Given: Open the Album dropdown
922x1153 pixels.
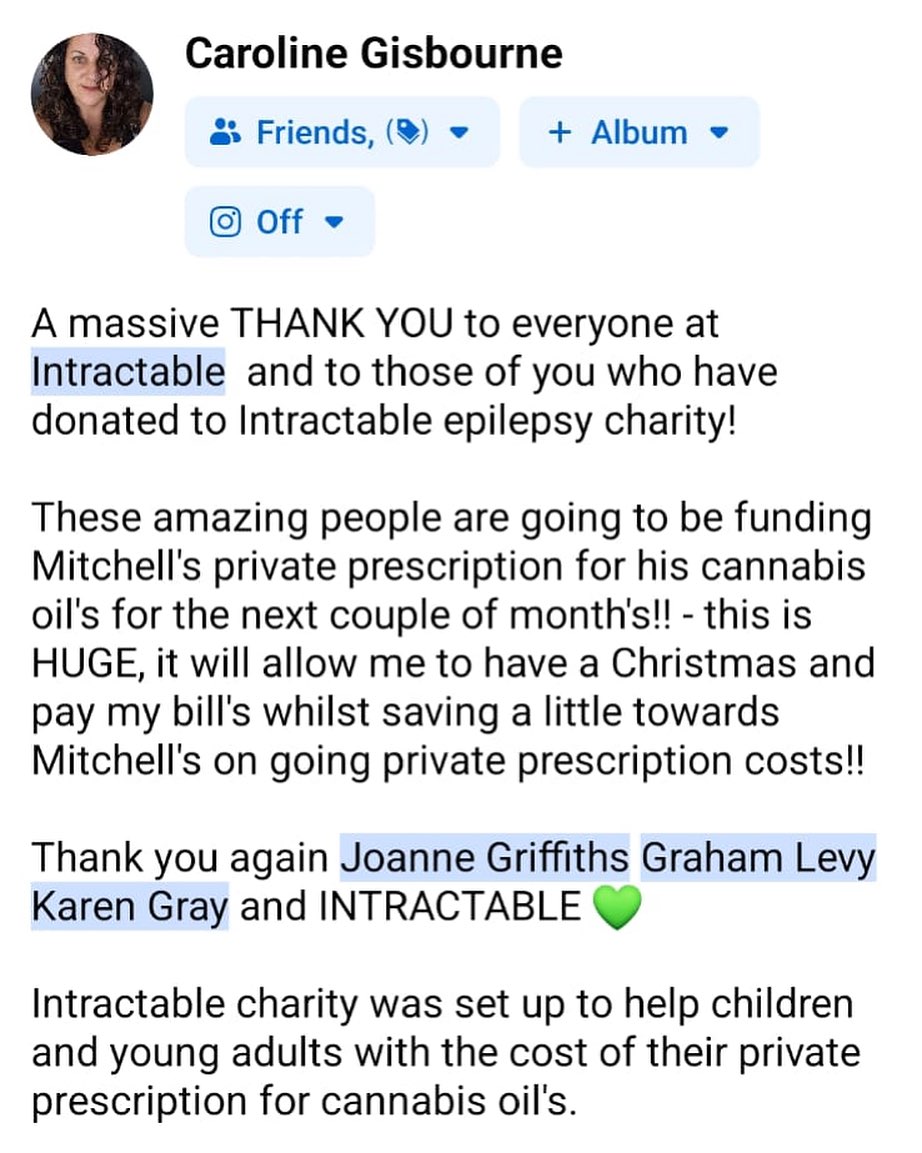Looking at the screenshot, I should tap(638, 132).
